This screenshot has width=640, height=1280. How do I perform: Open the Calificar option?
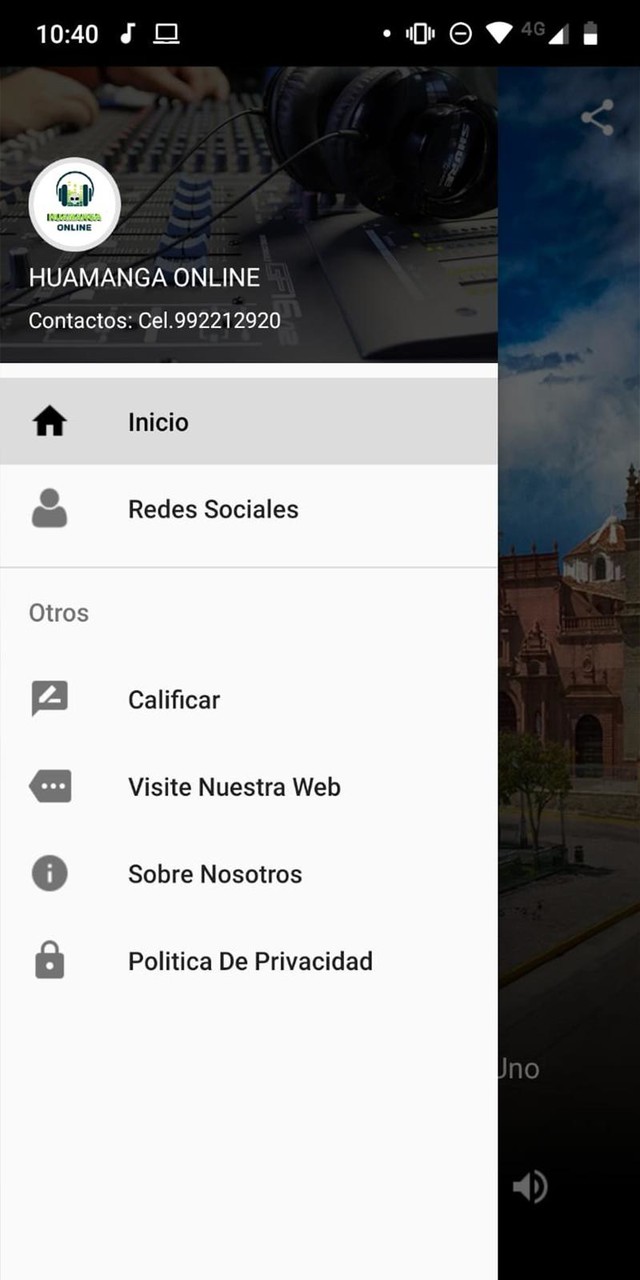(173, 700)
